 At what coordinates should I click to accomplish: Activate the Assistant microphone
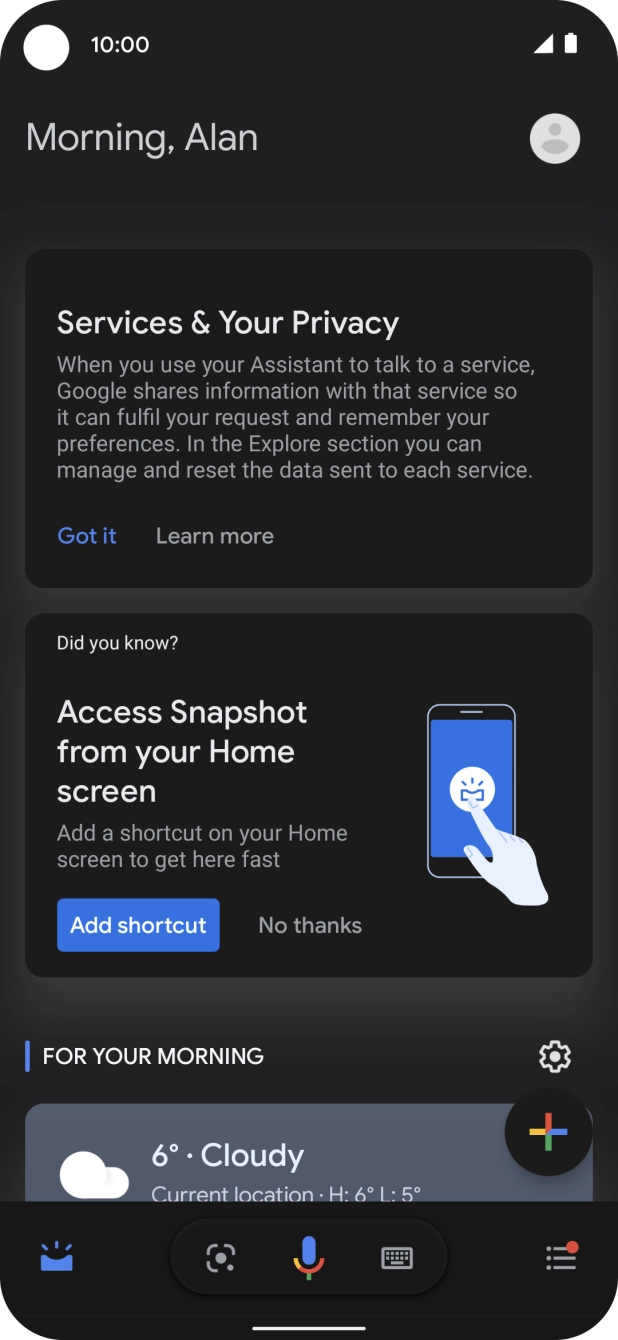(x=309, y=1257)
